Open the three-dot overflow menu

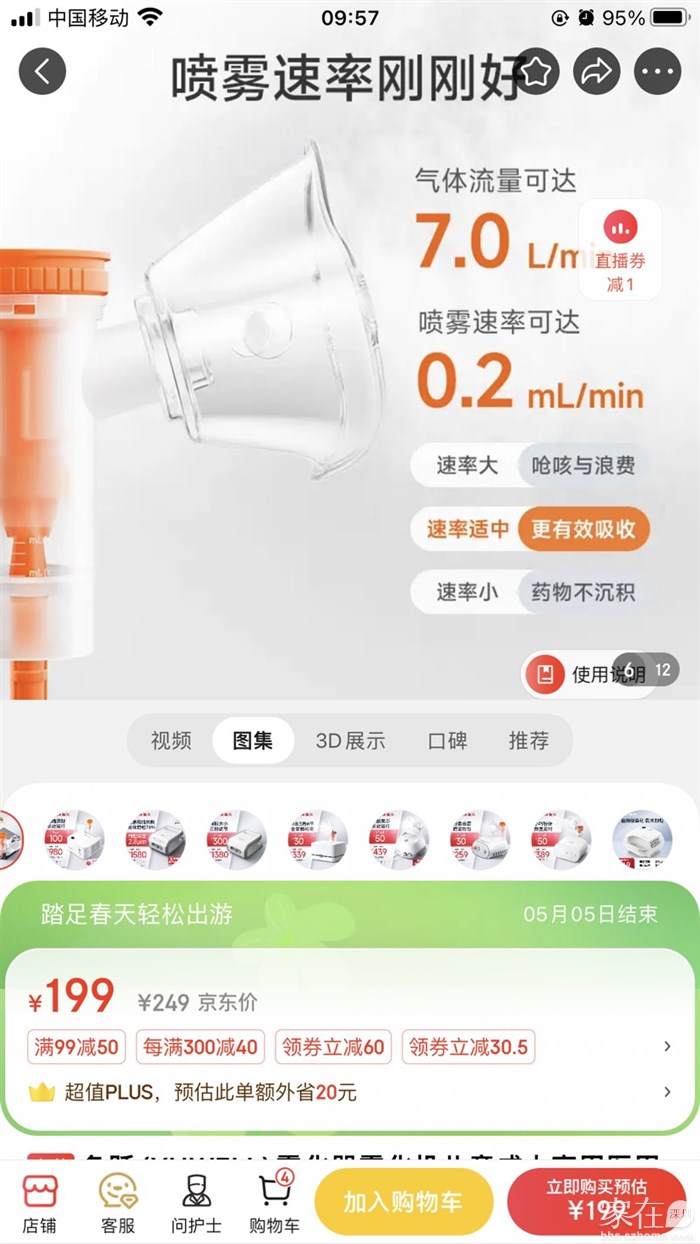(x=657, y=72)
